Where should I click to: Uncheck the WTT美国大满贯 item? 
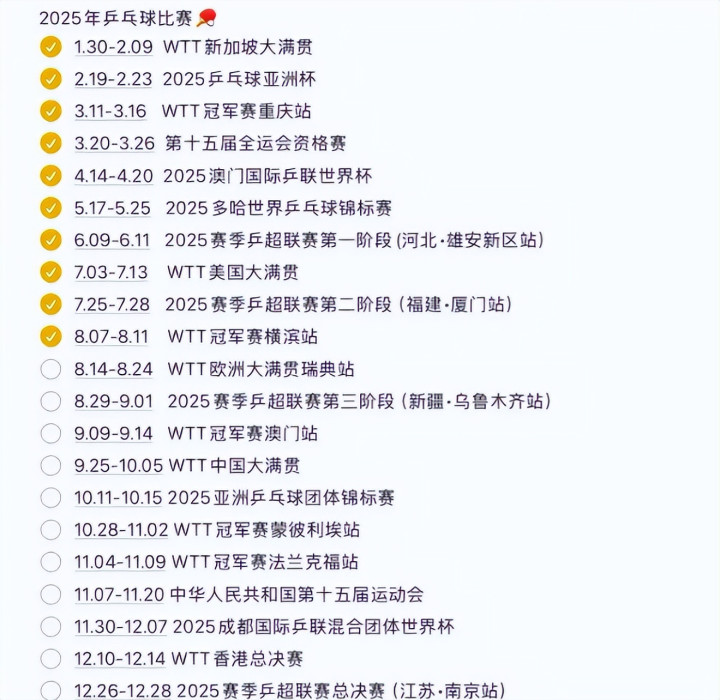pos(50,272)
